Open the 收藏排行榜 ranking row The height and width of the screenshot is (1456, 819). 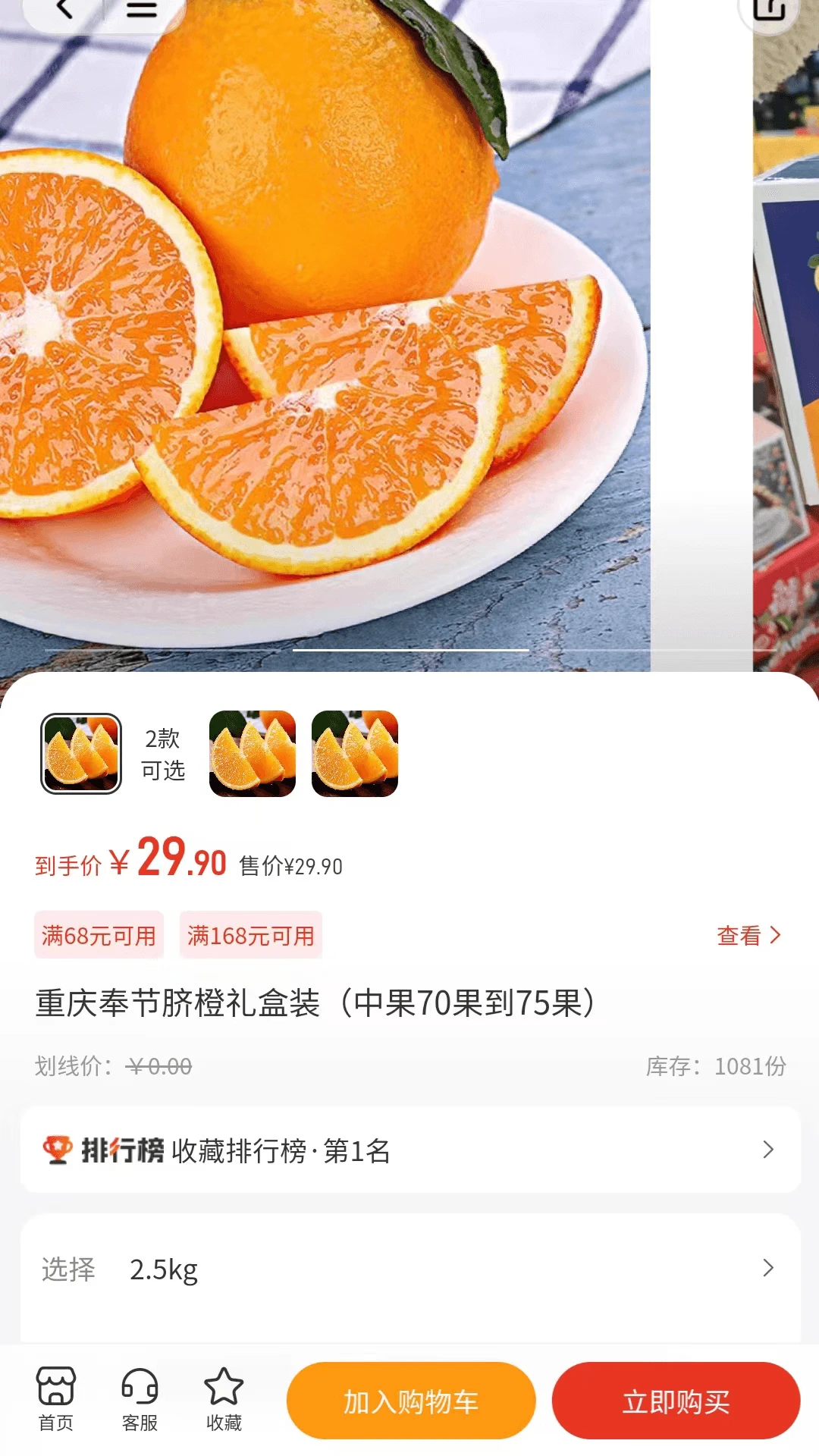pos(409,1150)
